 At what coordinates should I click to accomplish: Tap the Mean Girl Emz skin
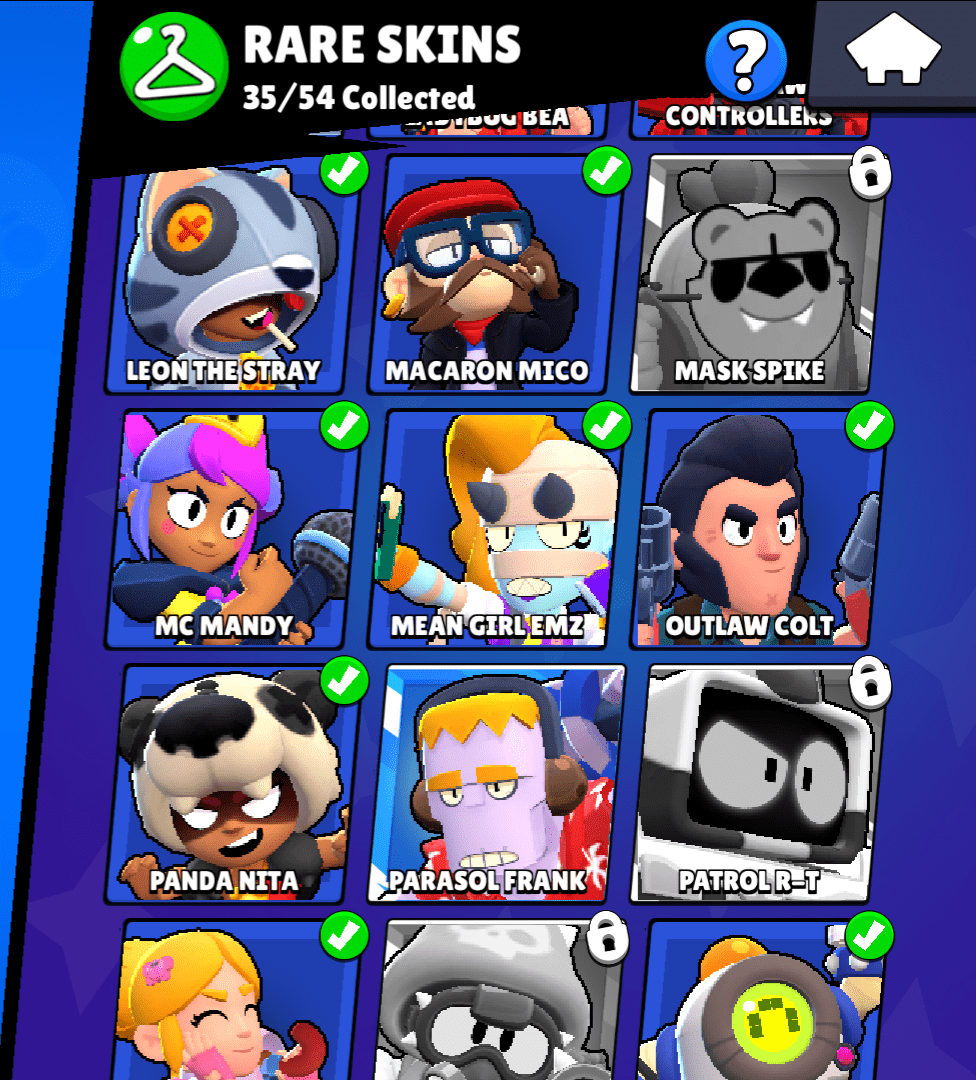point(497,528)
